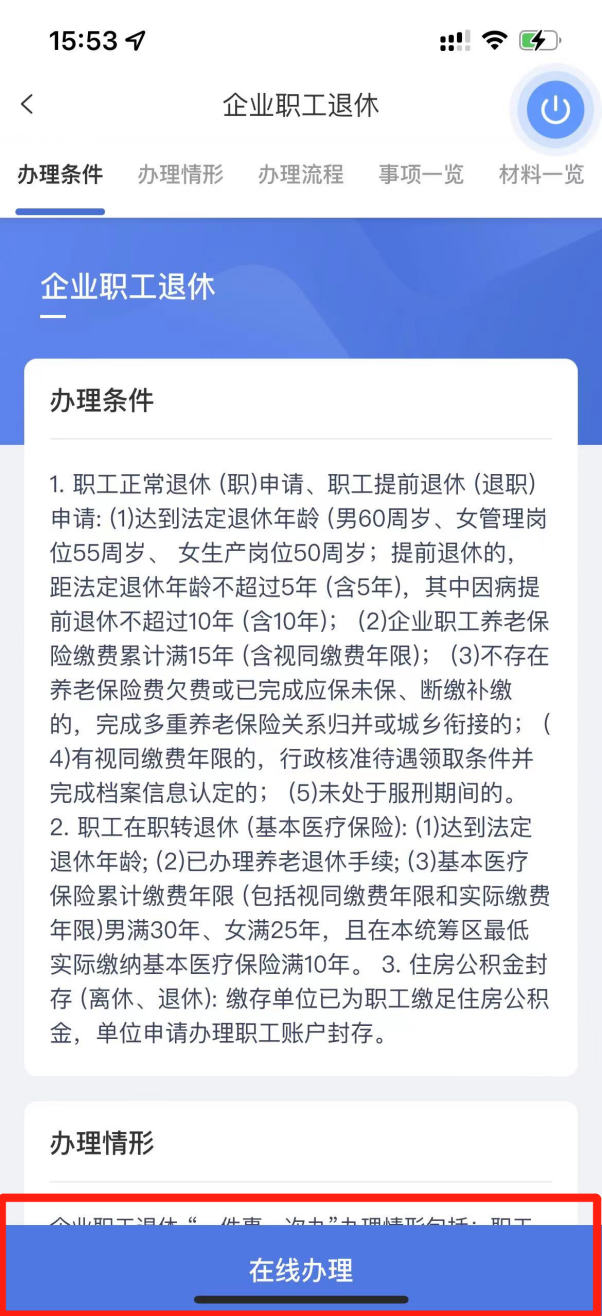Start 在线办理 online application
The image size is (602, 1316).
point(301,1270)
